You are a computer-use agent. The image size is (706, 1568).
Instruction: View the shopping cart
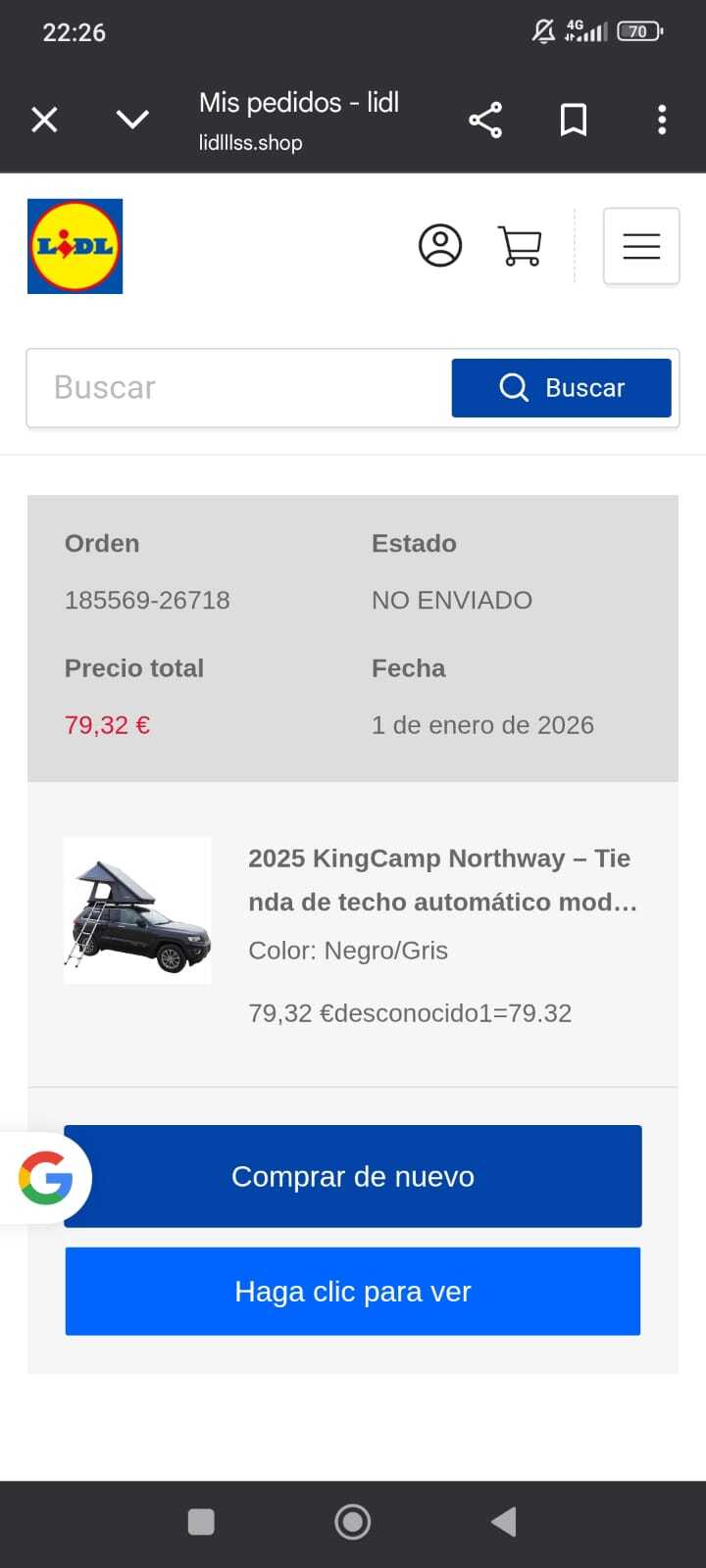[x=520, y=245]
